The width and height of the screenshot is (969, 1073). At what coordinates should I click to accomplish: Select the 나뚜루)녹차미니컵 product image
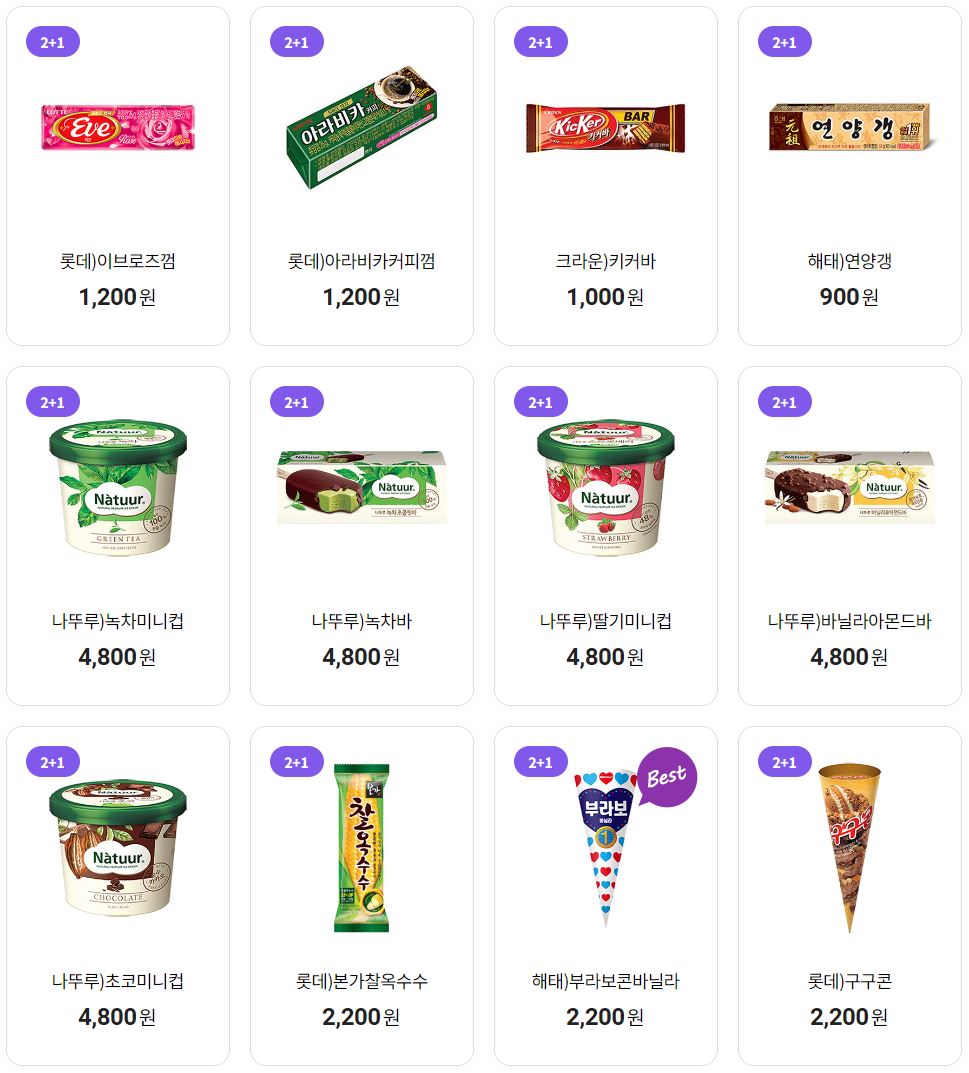click(x=117, y=500)
